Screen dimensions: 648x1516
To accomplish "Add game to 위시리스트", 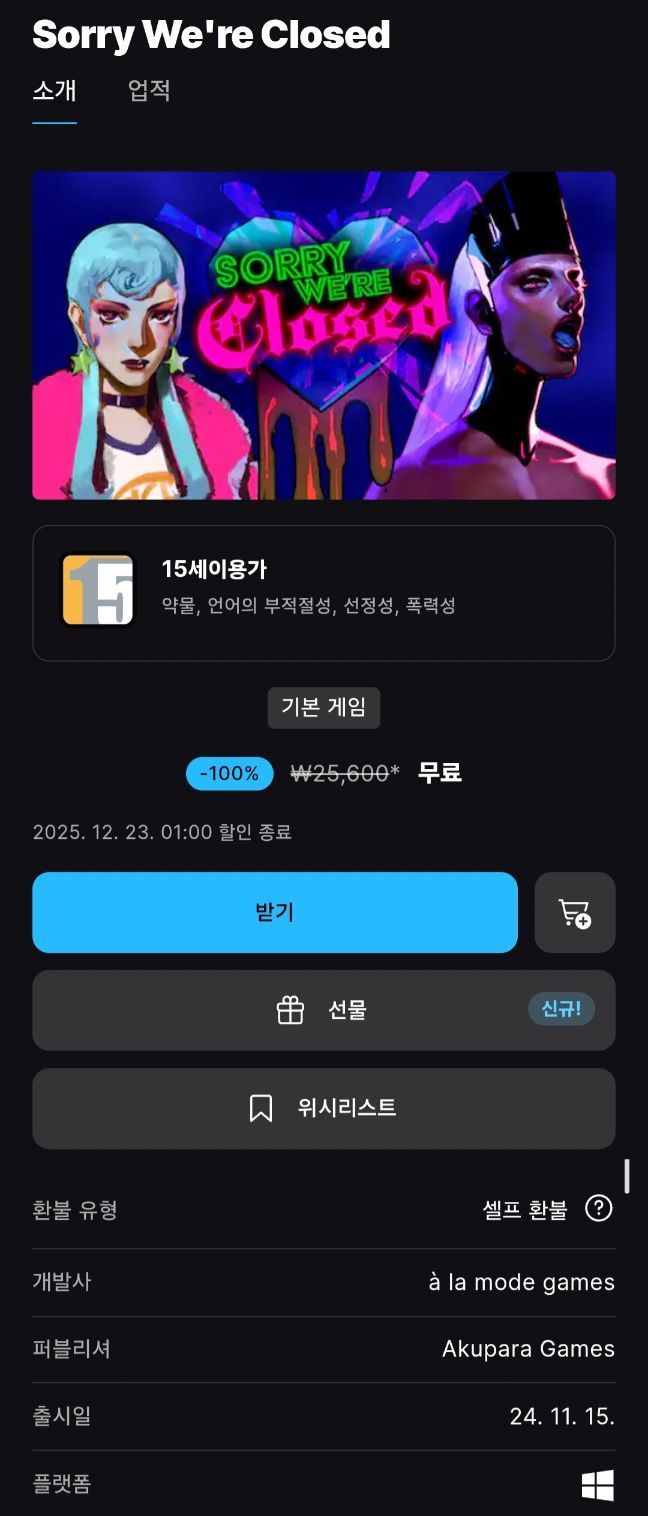I will [323, 1108].
